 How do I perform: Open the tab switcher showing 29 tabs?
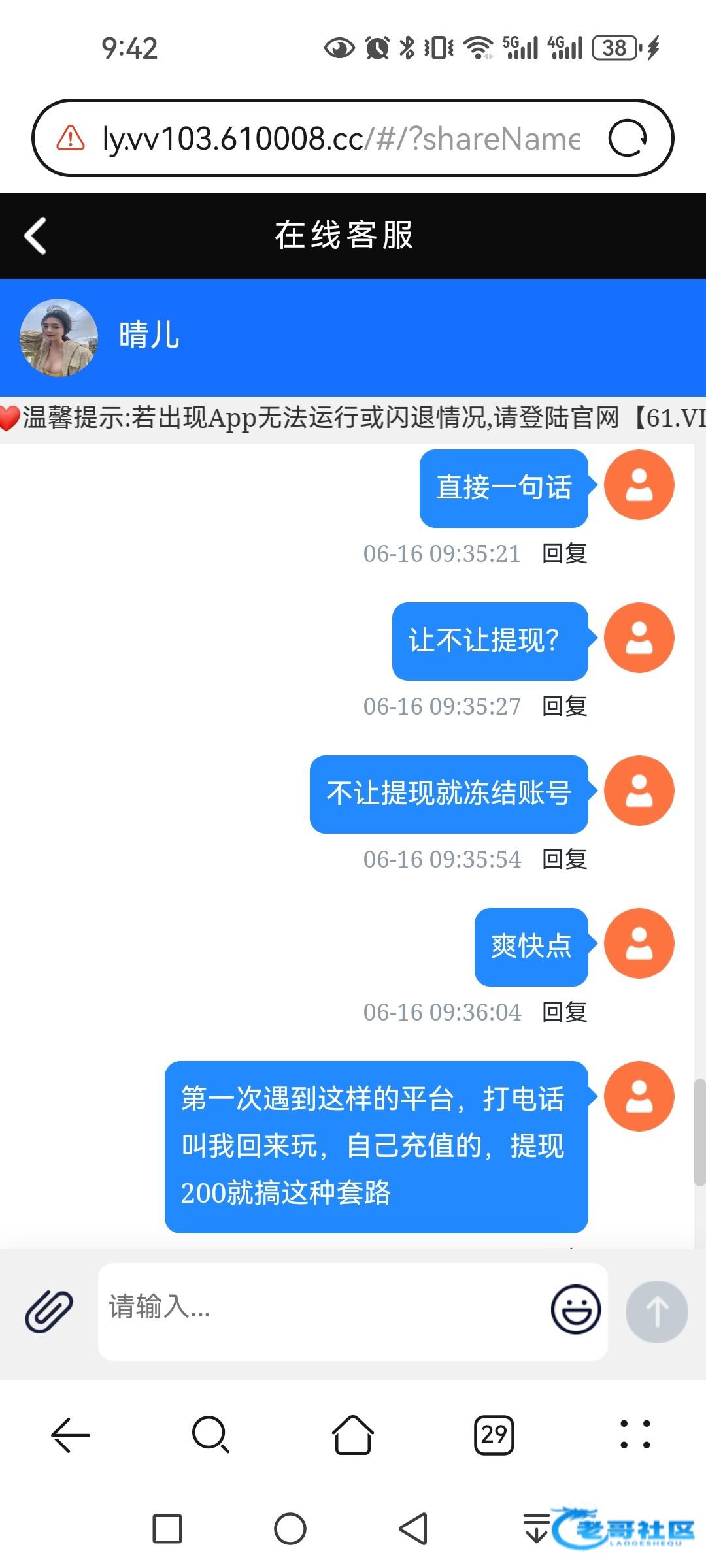(x=494, y=1435)
